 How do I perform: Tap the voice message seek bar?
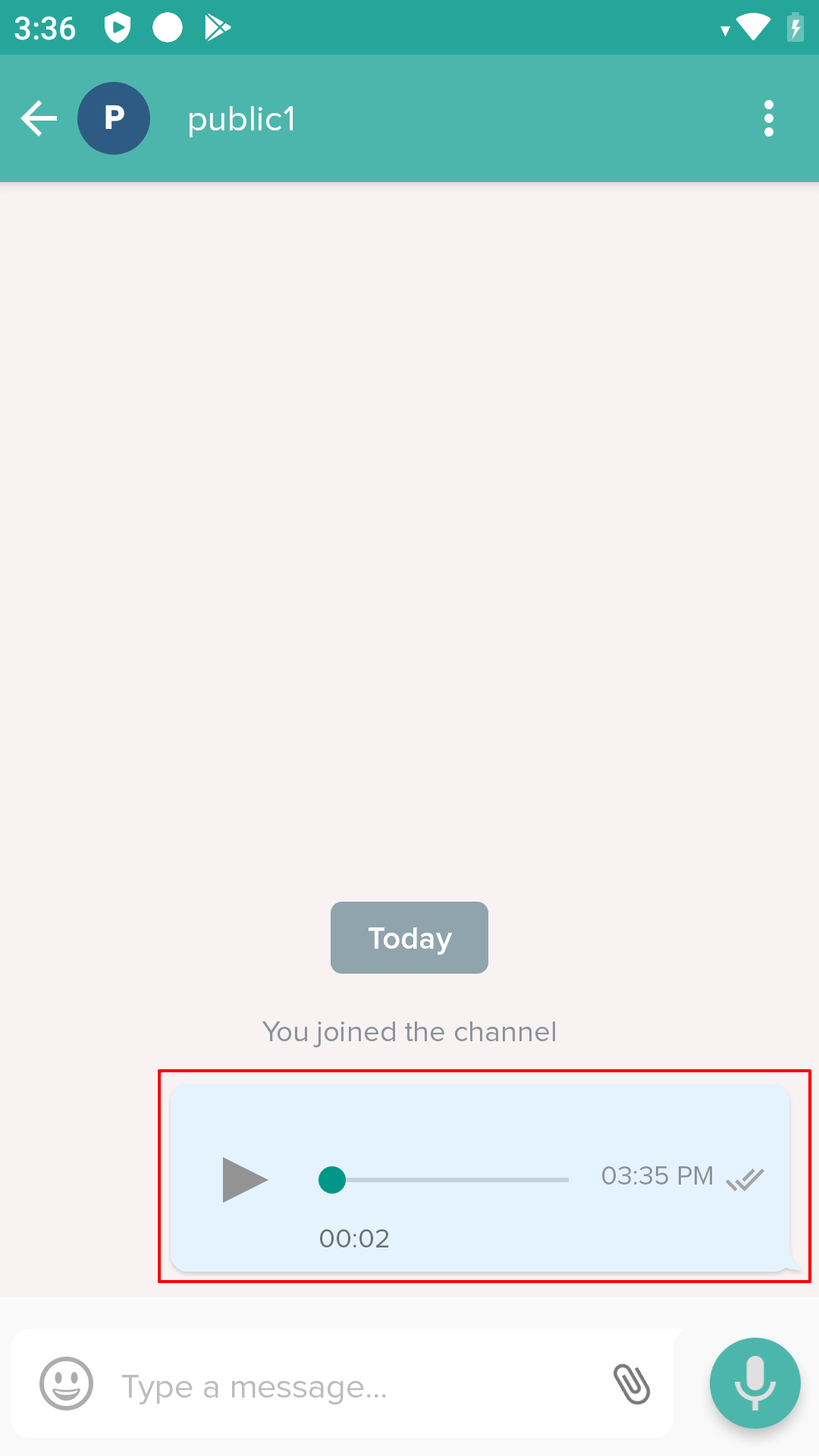pos(444,1180)
